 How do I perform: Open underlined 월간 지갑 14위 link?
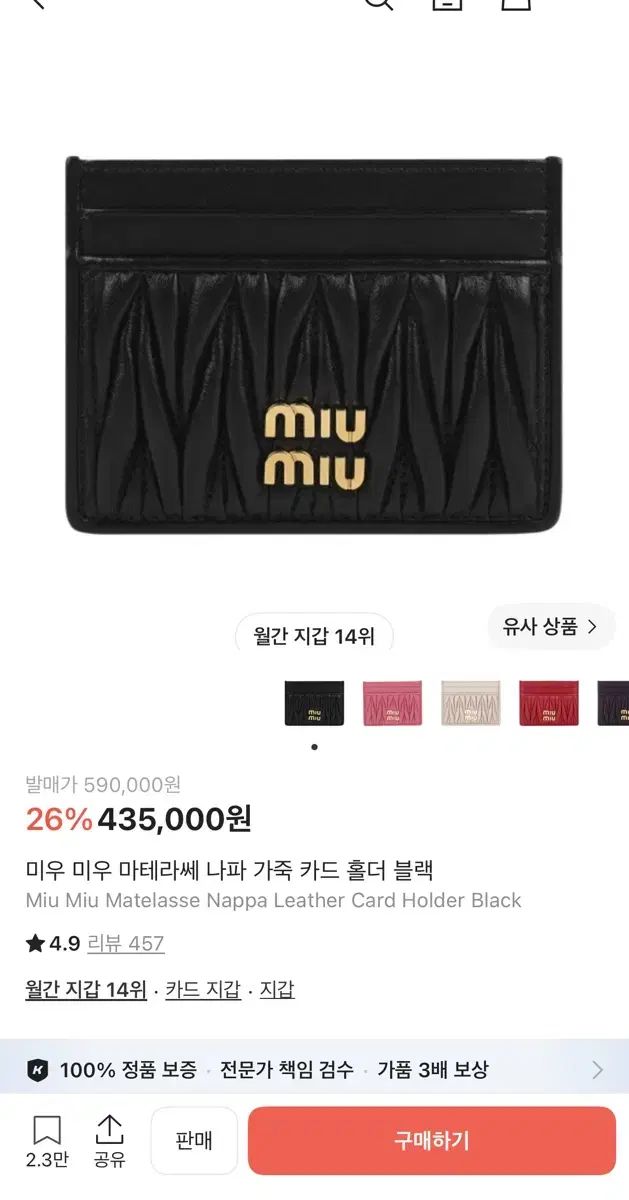[x=86, y=990]
